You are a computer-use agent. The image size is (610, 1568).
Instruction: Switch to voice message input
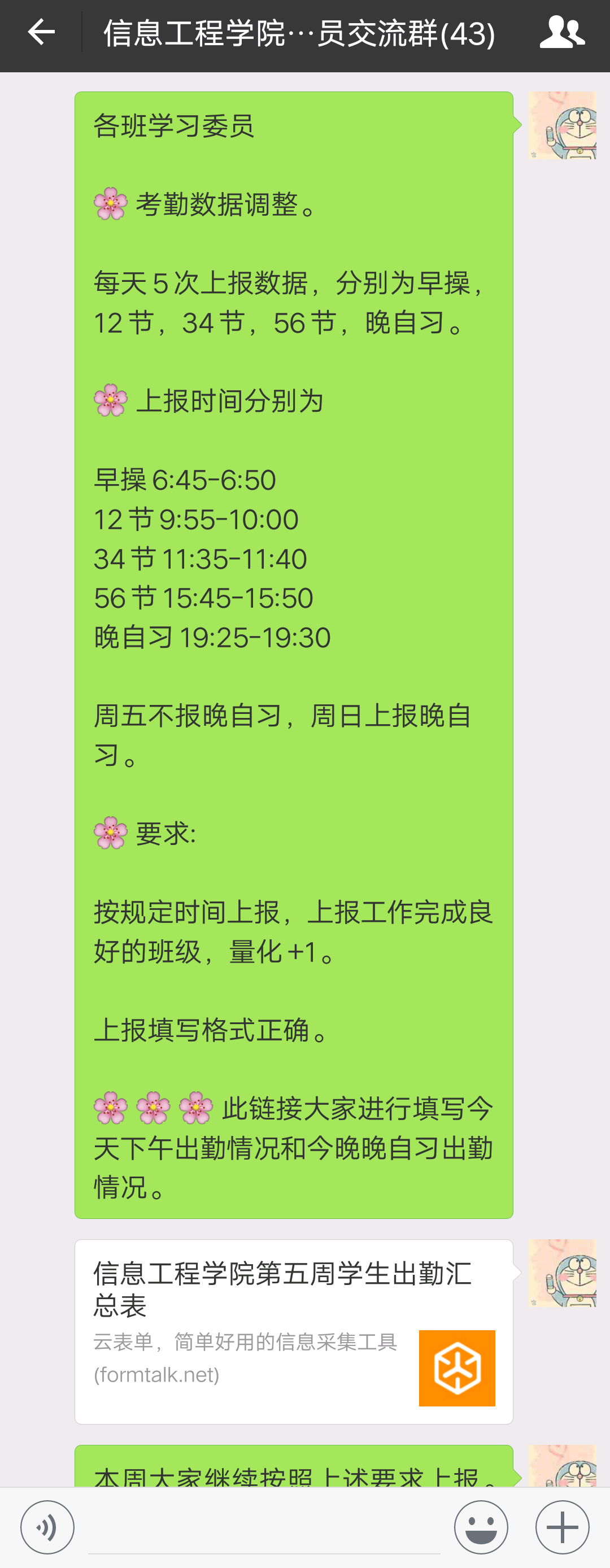point(47,1527)
